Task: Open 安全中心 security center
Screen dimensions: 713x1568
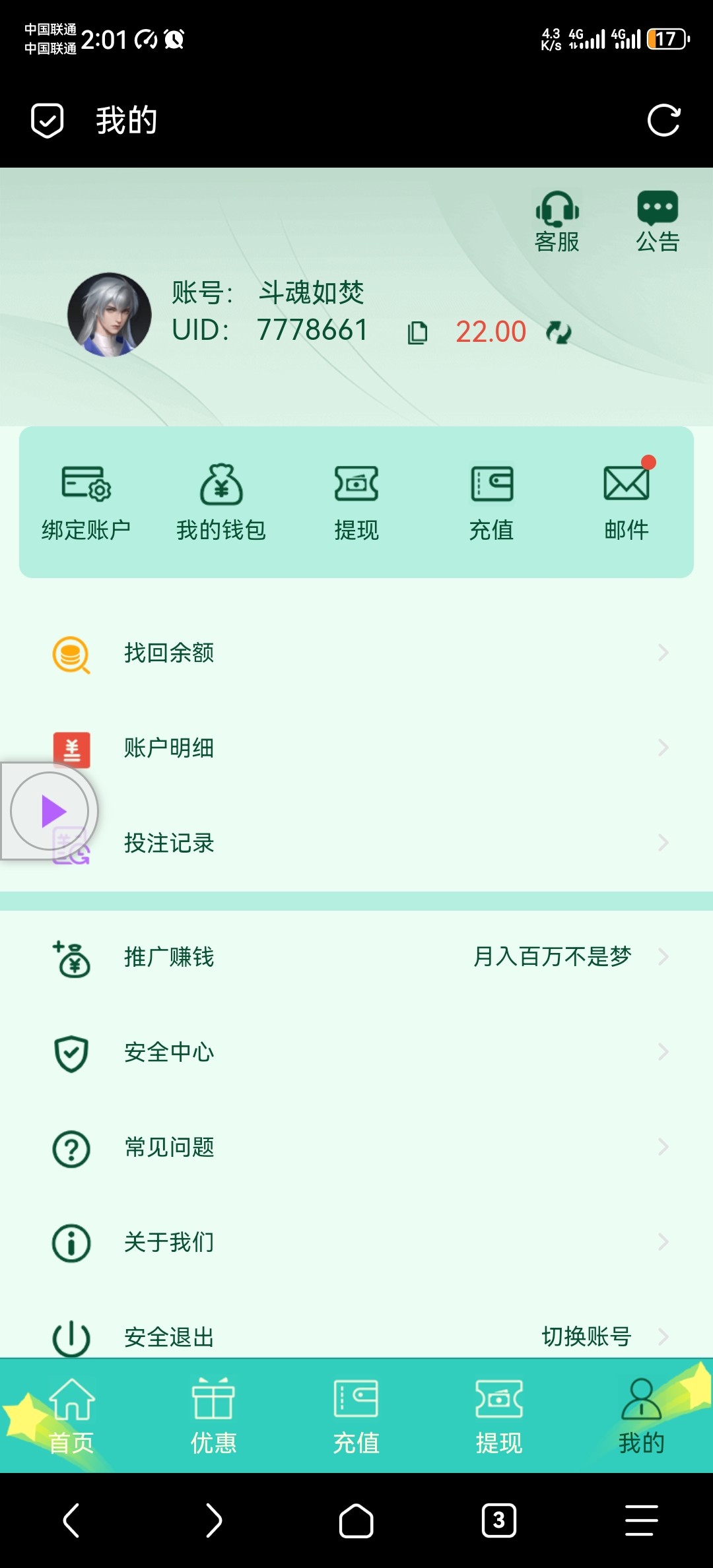Action: 356,1052
